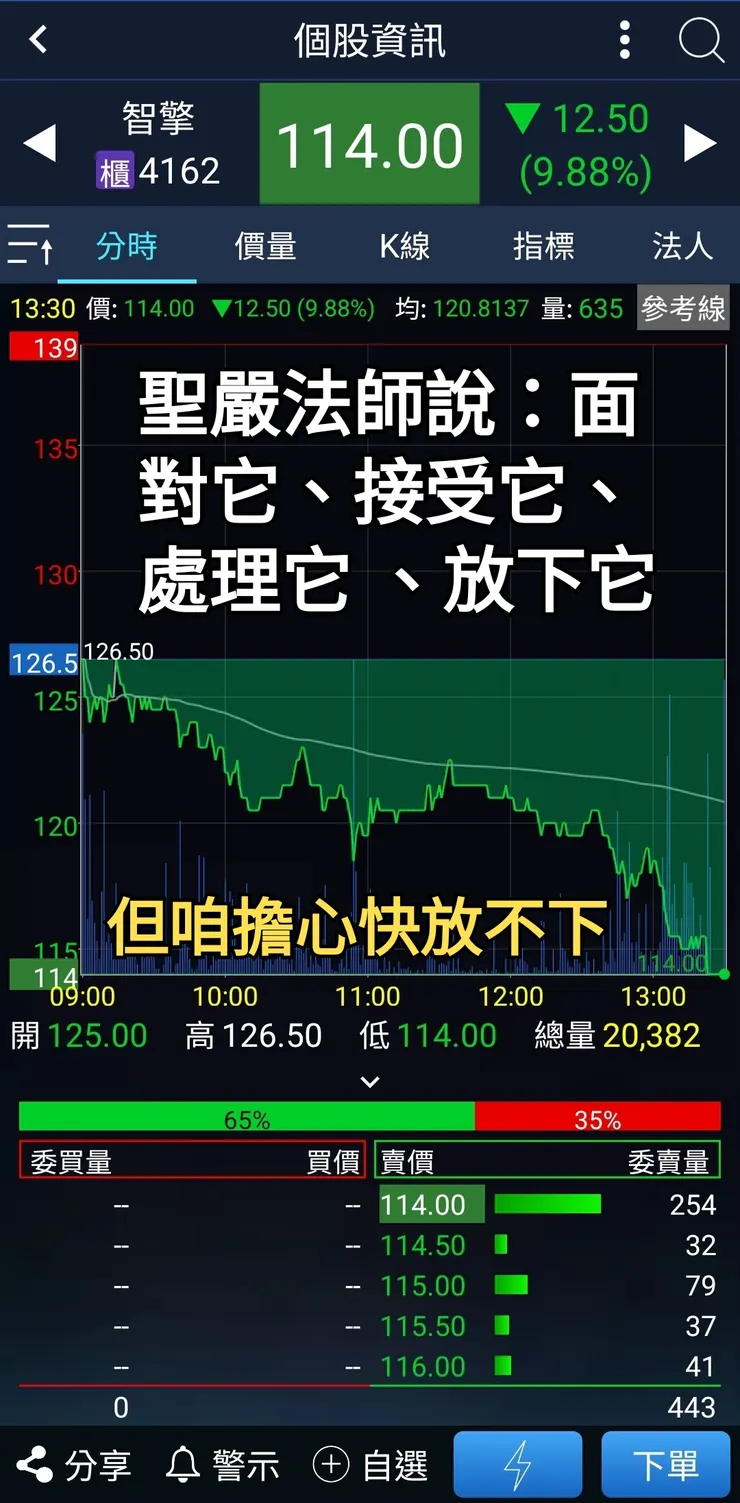Navigate to previous stock with left arrow
The height and width of the screenshot is (1503, 740).
click(40, 143)
